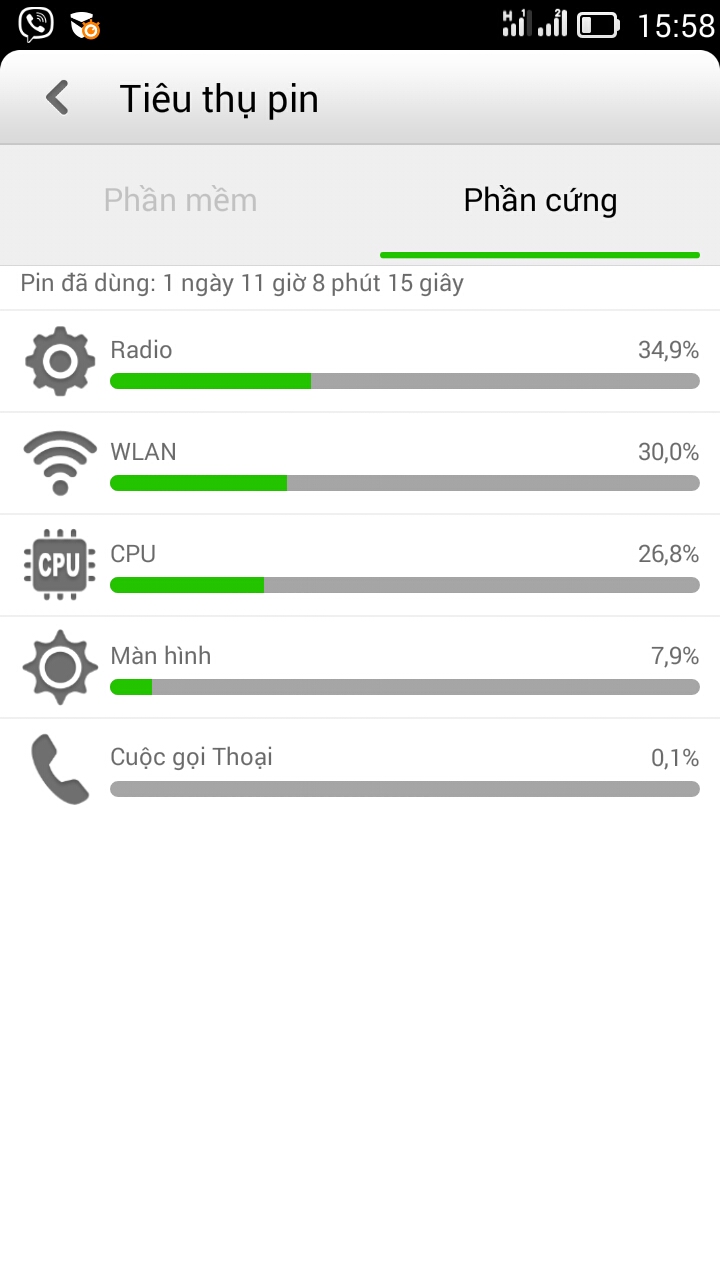
Task: Open the Radio battery usage row
Action: [x=360, y=361]
